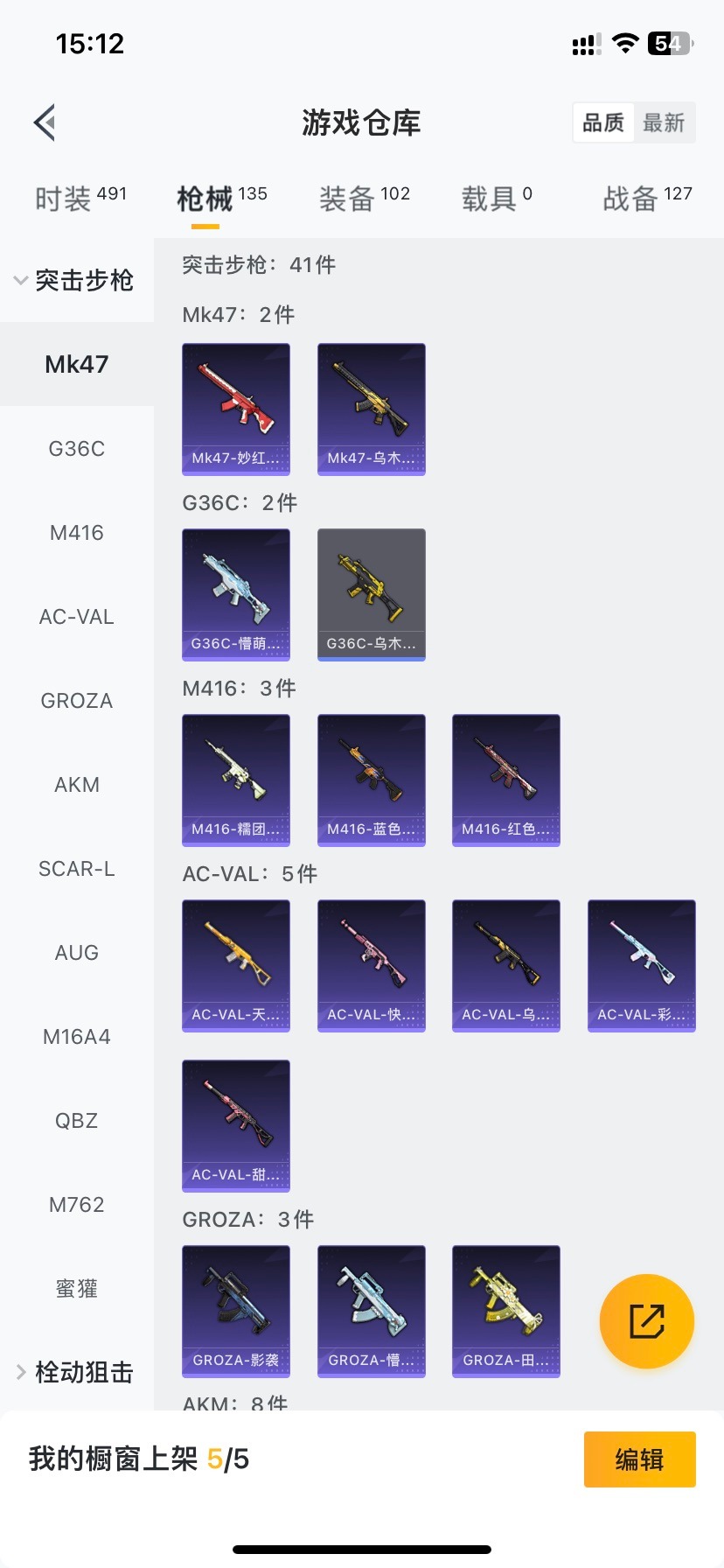Tap 编辑 to edit showcase
Image resolution: width=724 pixels, height=1568 pixels.
point(639,1459)
